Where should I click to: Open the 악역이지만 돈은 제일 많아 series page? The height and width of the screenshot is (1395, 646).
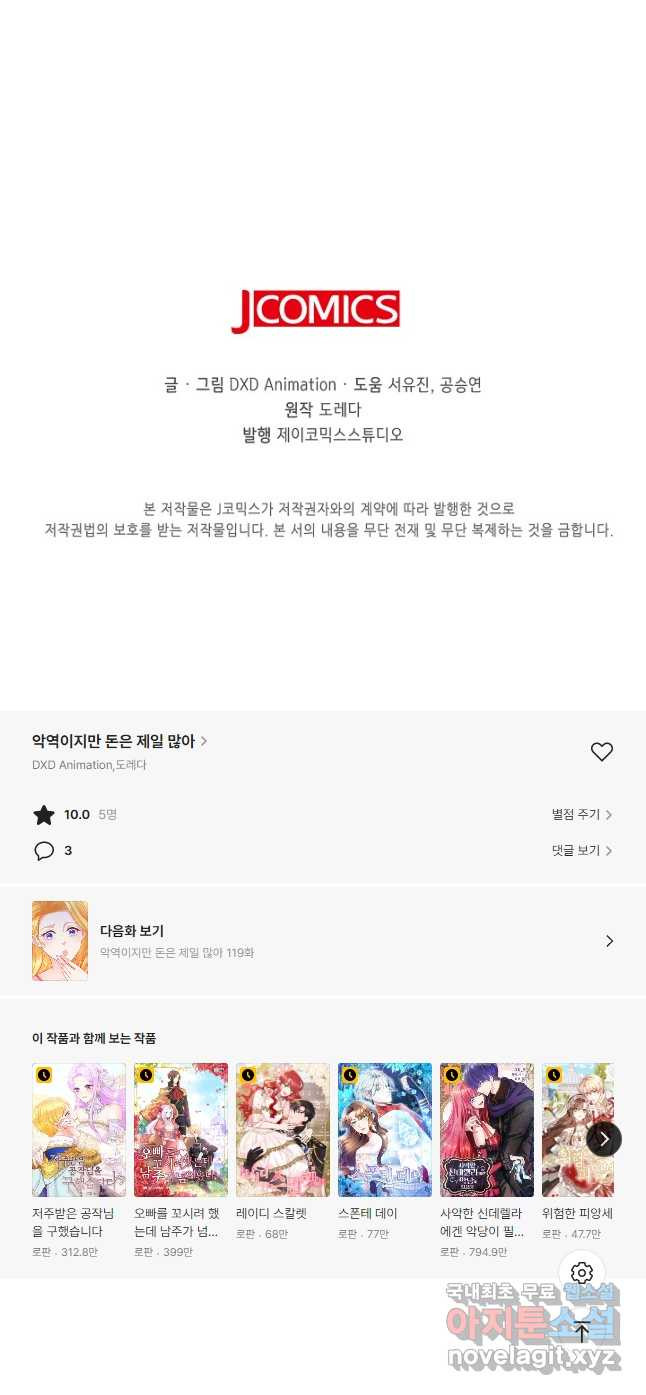click(x=120, y=741)
